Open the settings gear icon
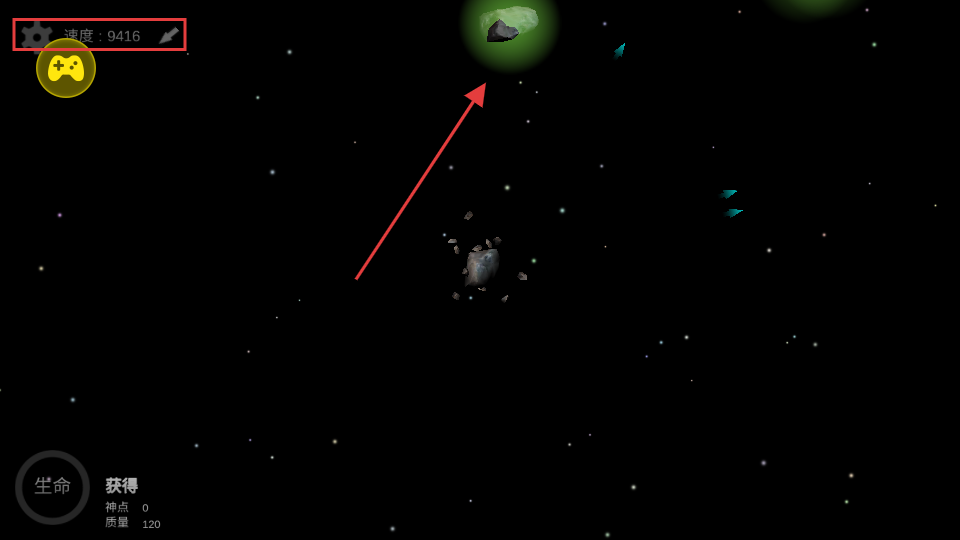Viewport: 960px width, 540px height. 36,35
